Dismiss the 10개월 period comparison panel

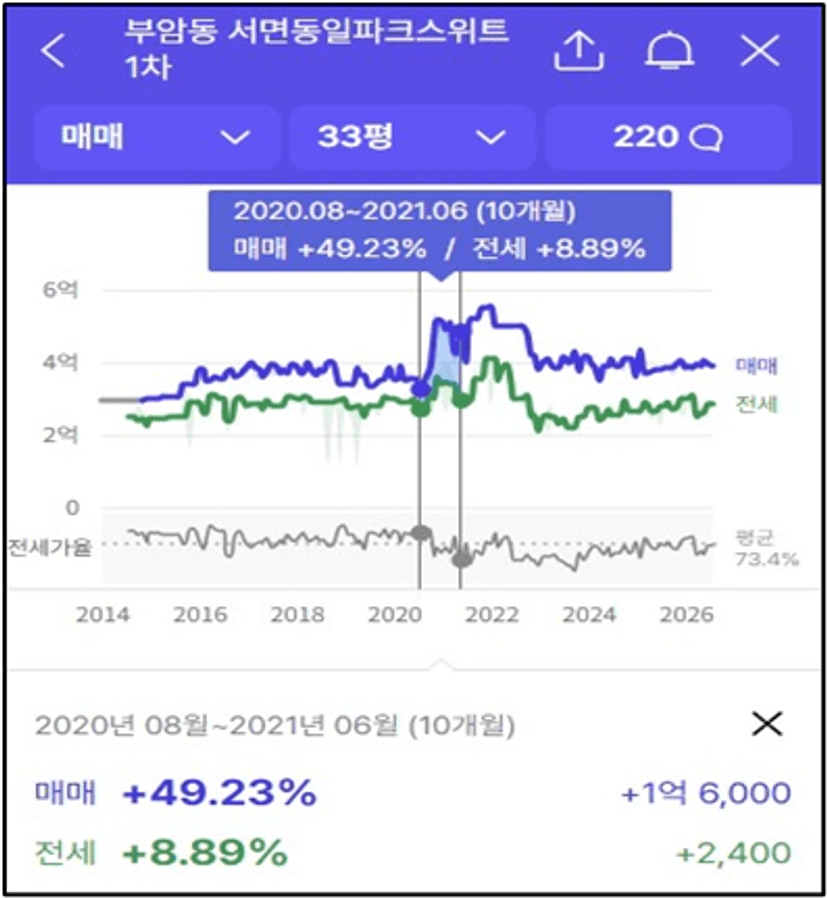[x=766, y=724]
